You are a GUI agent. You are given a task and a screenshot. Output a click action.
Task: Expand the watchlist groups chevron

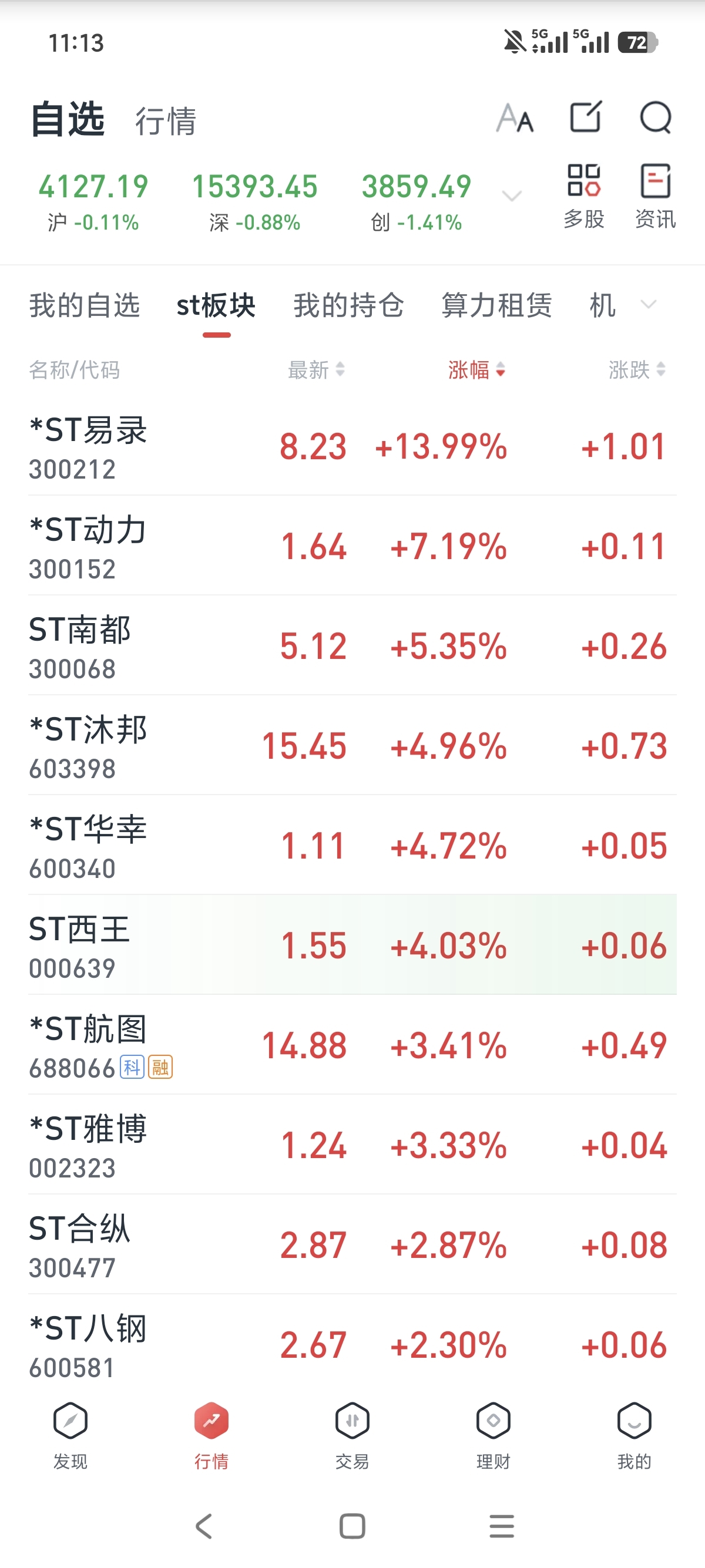[649, 304]
